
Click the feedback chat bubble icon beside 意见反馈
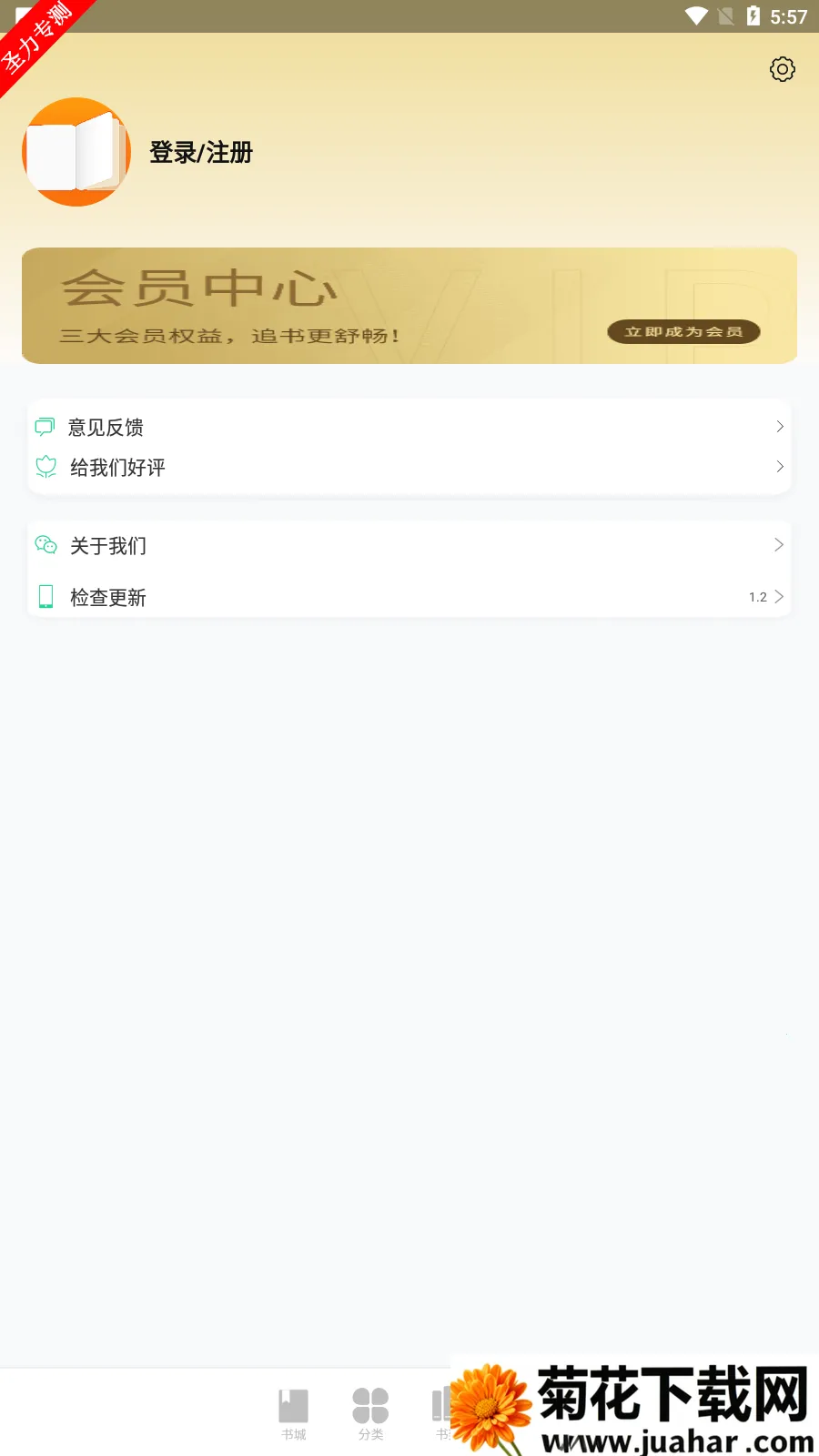(45, 426)
